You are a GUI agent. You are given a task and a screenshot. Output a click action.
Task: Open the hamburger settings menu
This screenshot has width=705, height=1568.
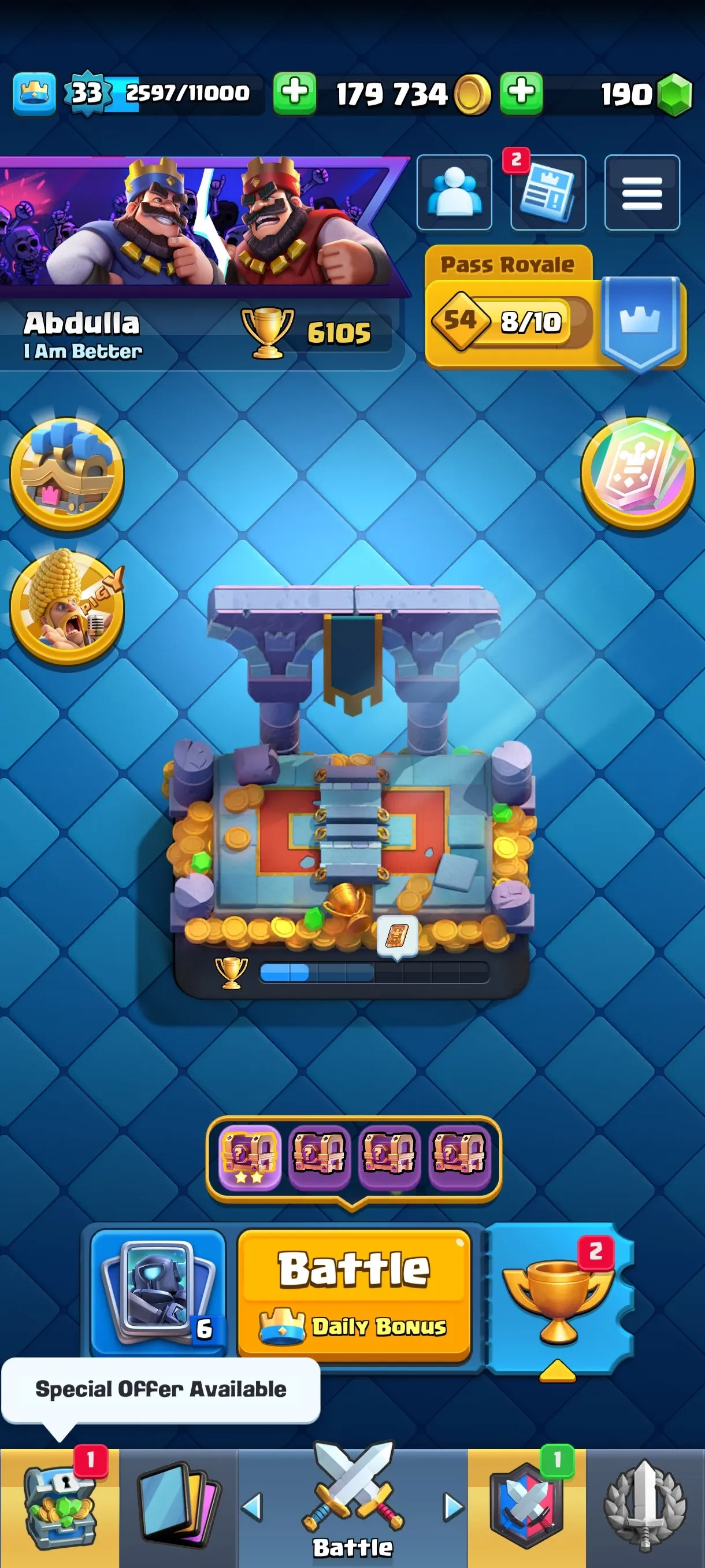pyautogui.click(x=642, y=192)
